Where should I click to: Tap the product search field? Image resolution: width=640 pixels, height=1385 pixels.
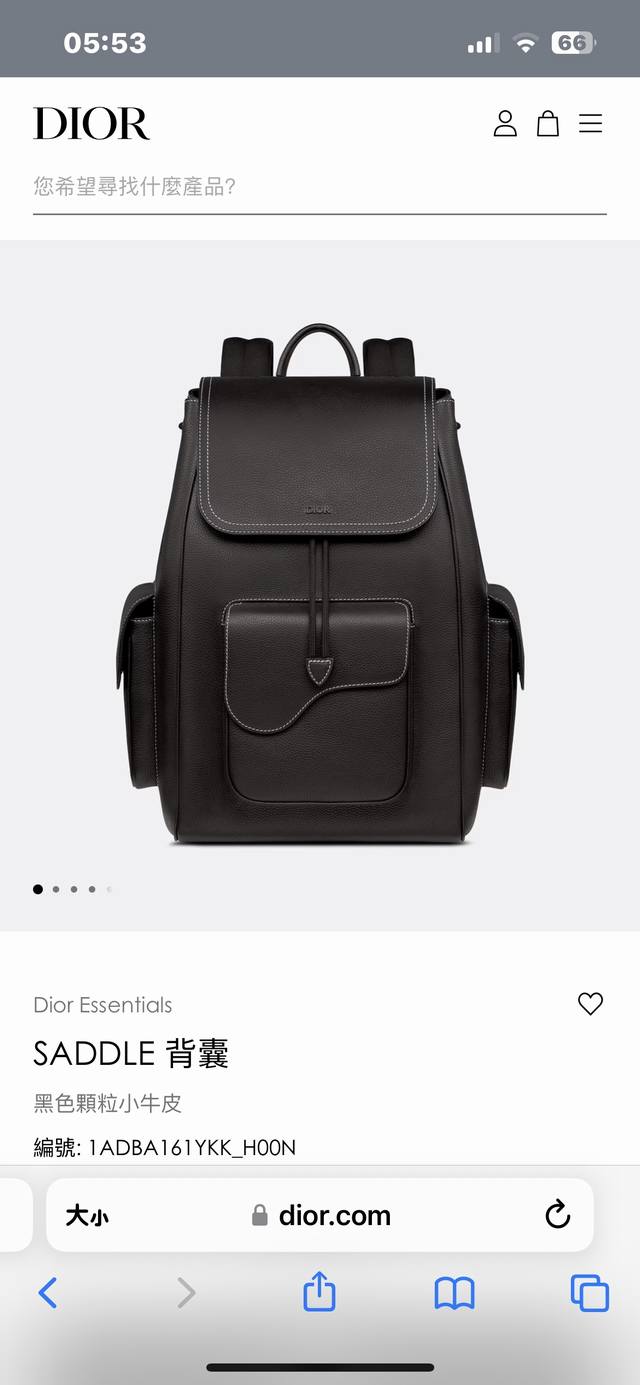pos(319,187)
